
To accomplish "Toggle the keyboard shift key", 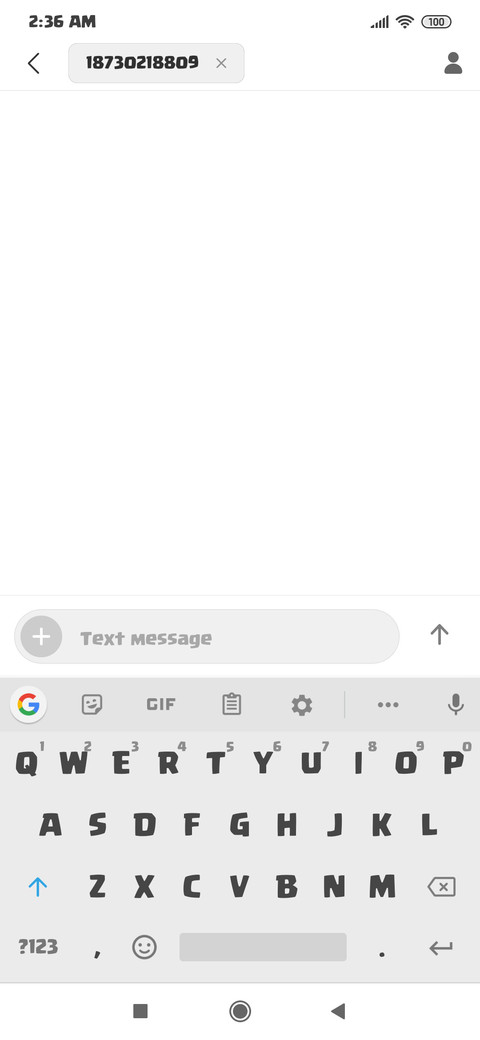I will click(x=38, y=887).
